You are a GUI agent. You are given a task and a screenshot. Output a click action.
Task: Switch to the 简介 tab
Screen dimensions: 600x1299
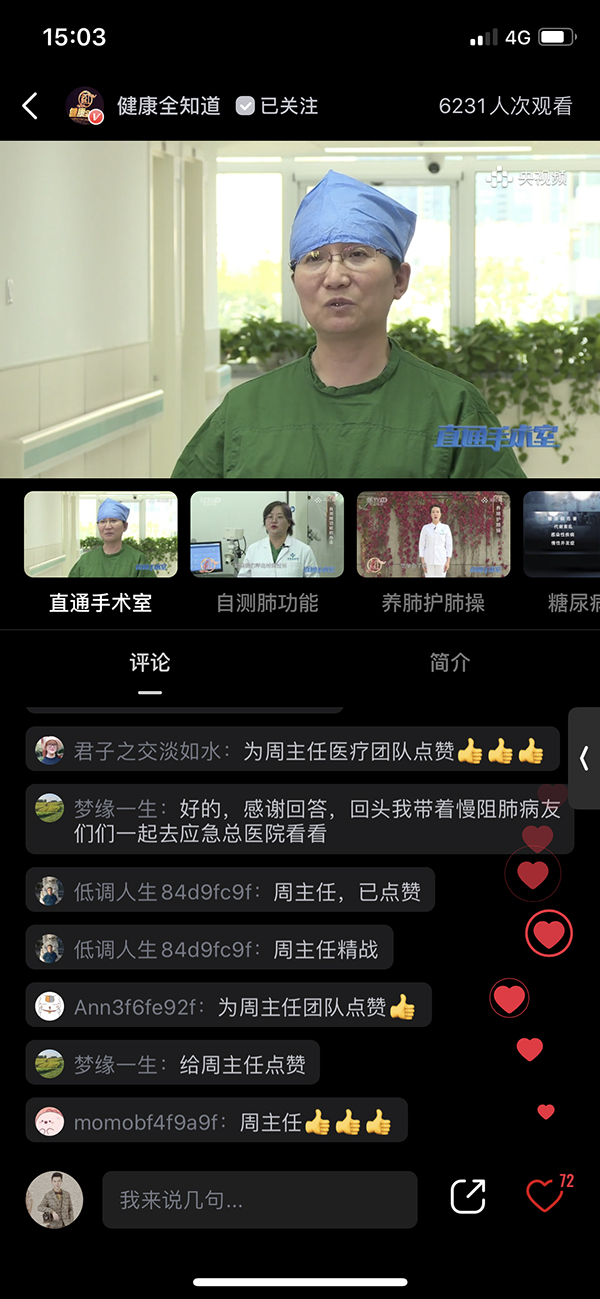450,663
